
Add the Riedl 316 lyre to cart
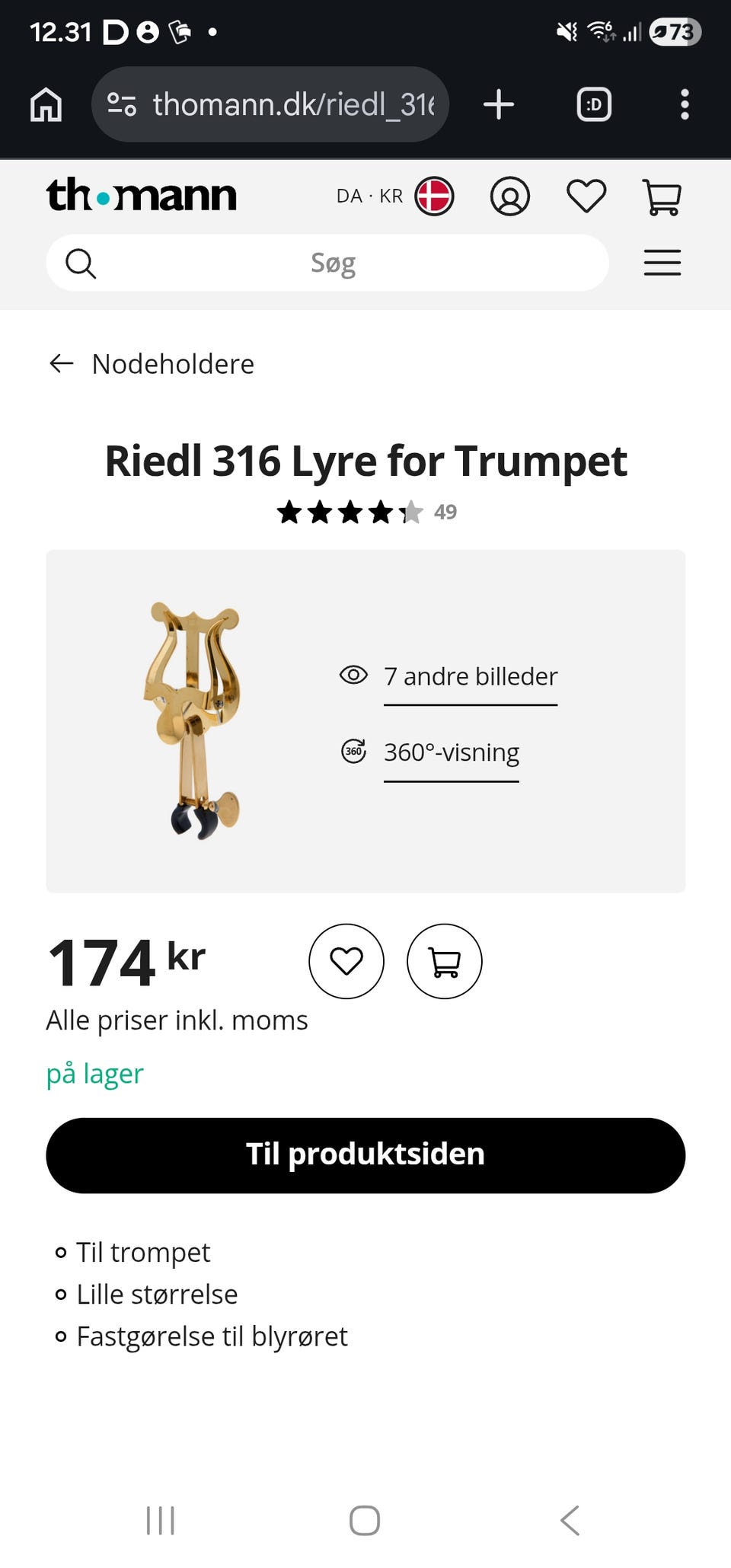tap(445, 961)
